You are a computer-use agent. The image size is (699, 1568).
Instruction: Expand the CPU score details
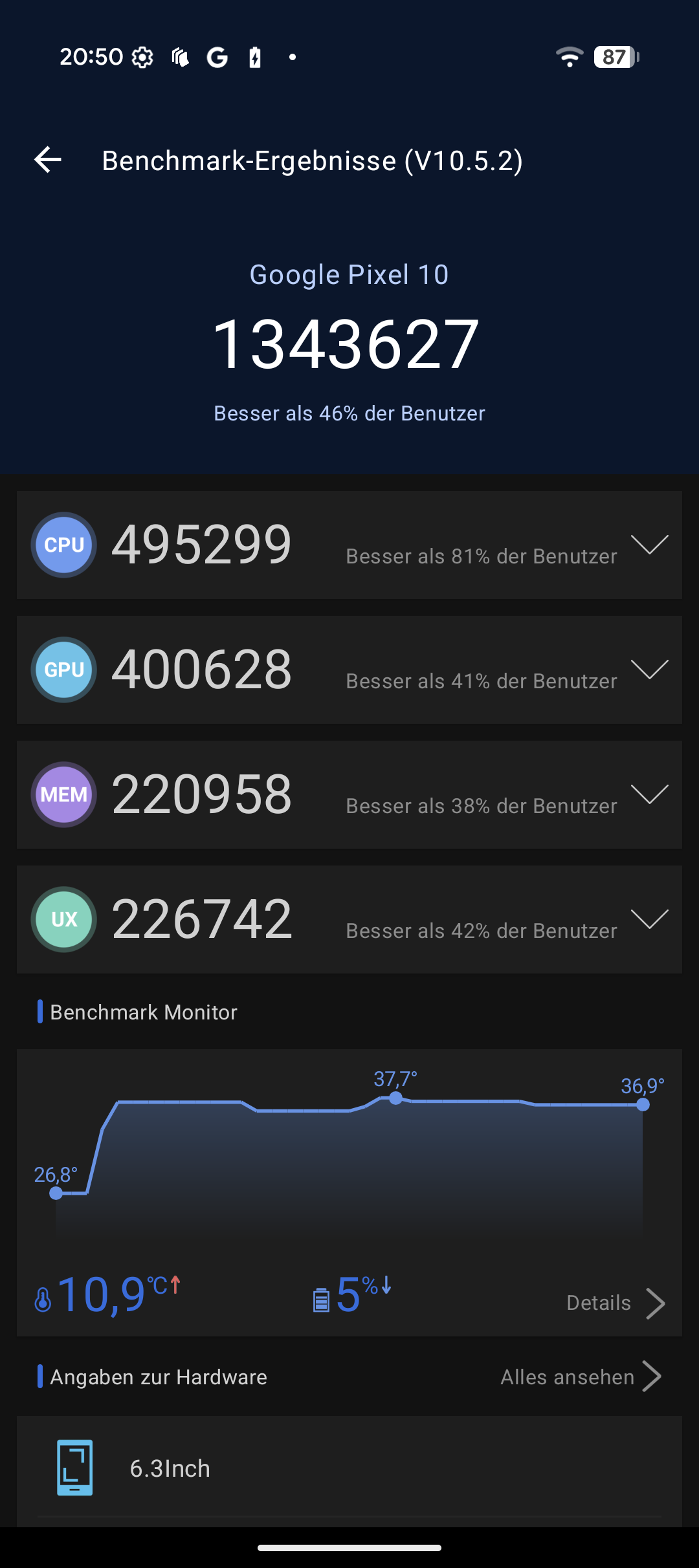click(649, 545)
